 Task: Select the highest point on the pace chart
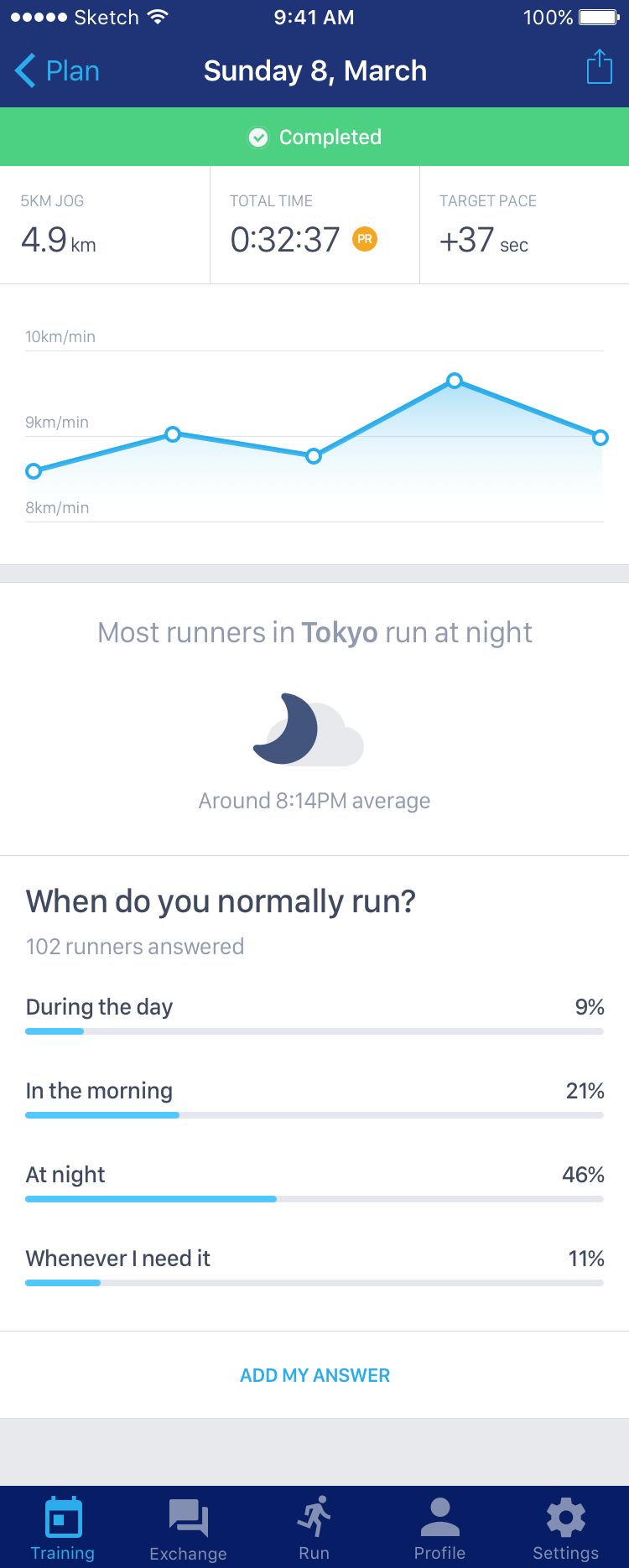(454, 380)
